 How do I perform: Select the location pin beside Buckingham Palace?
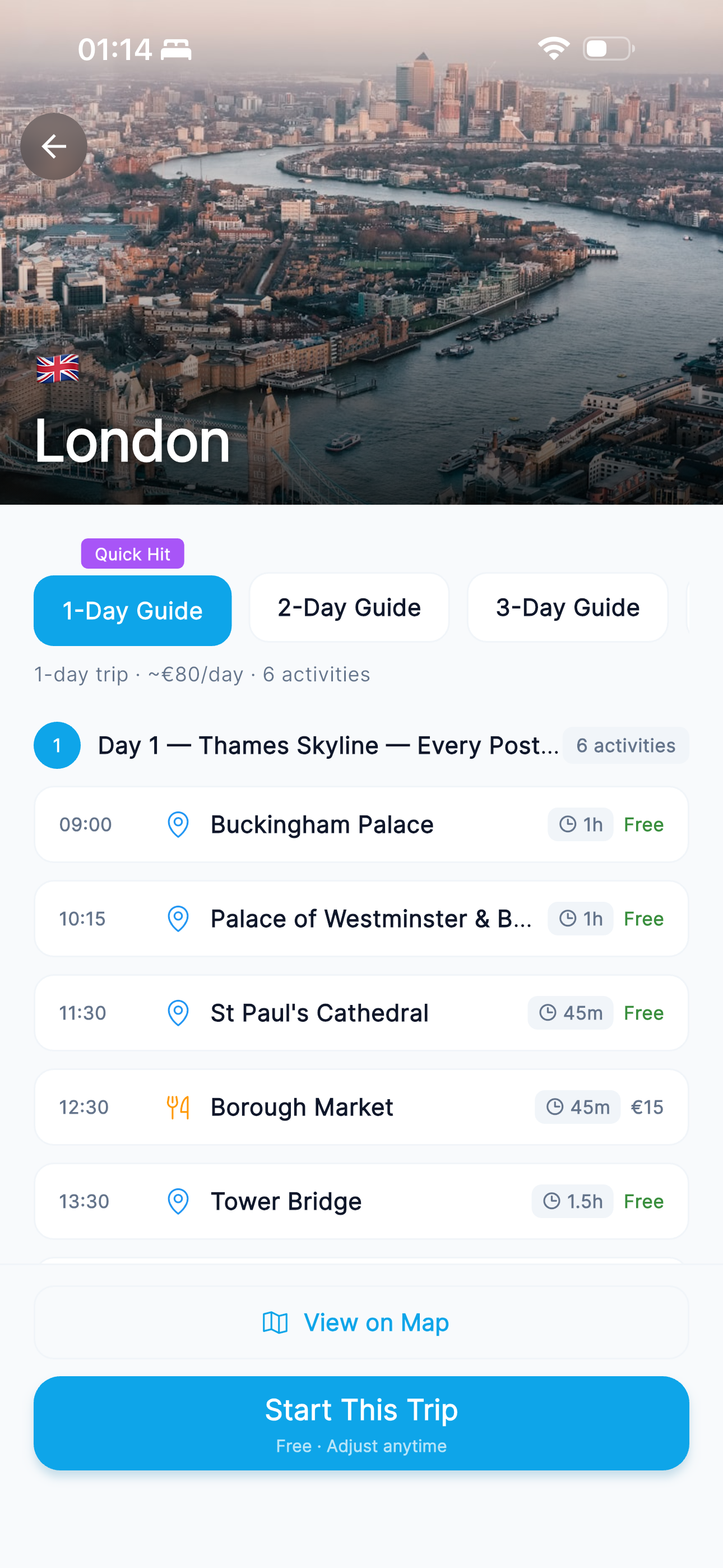click(178, 825)
